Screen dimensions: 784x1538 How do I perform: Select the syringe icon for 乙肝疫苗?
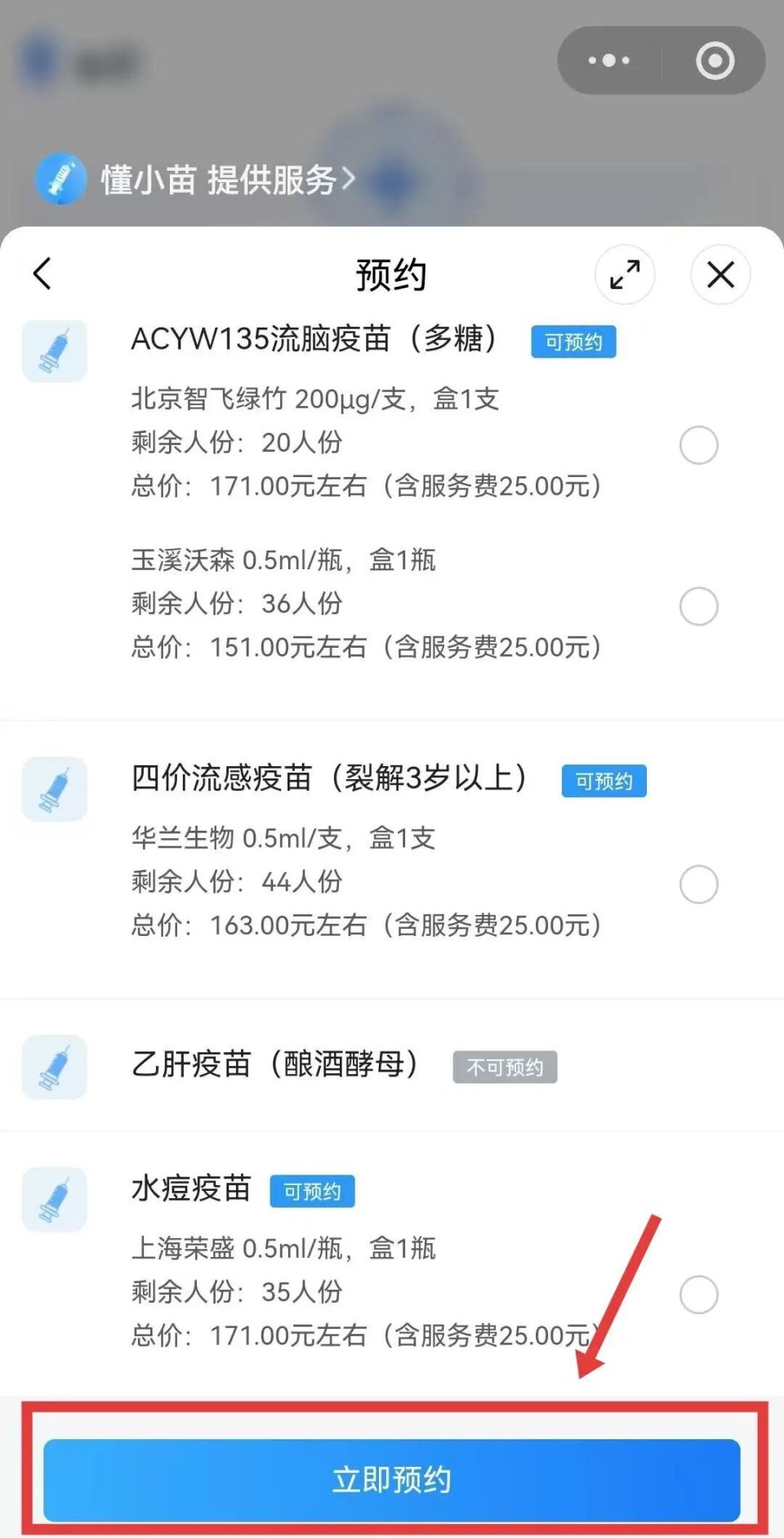(54, 1068)
